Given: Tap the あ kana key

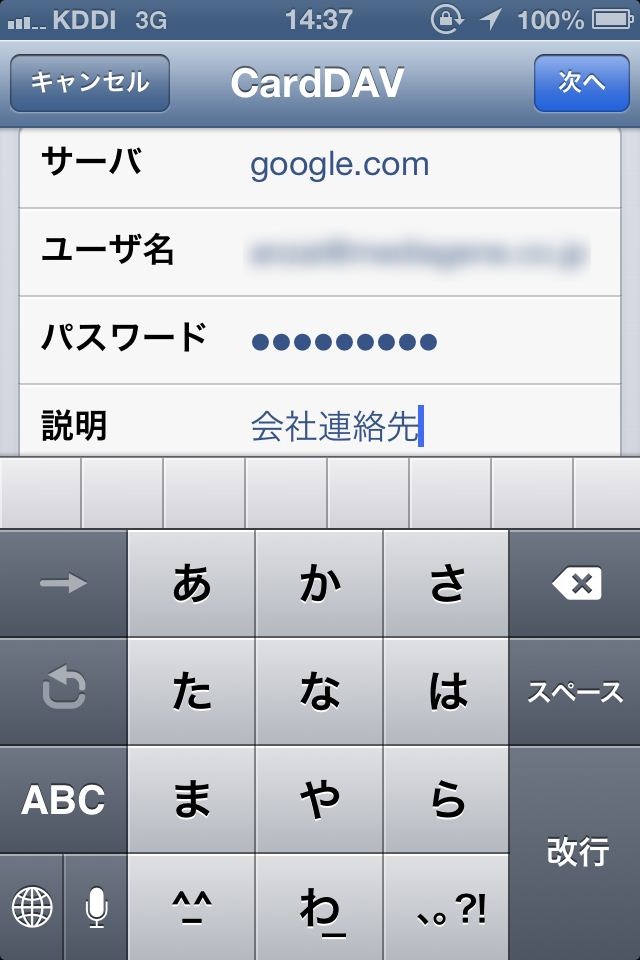Looking at the screenshot, I should click(x=192, y=584).
